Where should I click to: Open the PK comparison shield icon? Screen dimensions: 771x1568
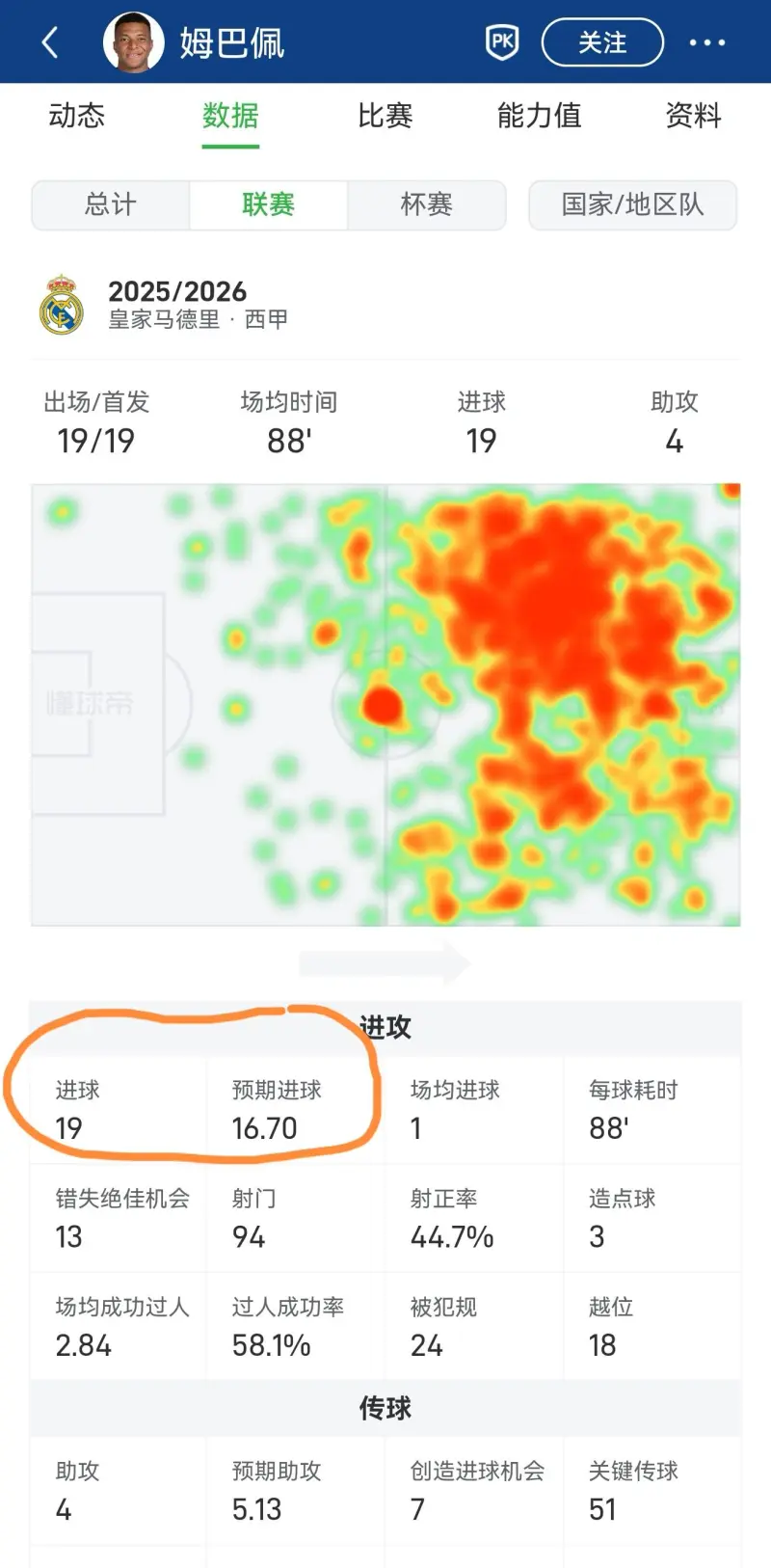pyautogui.click(x=502, y=42)
